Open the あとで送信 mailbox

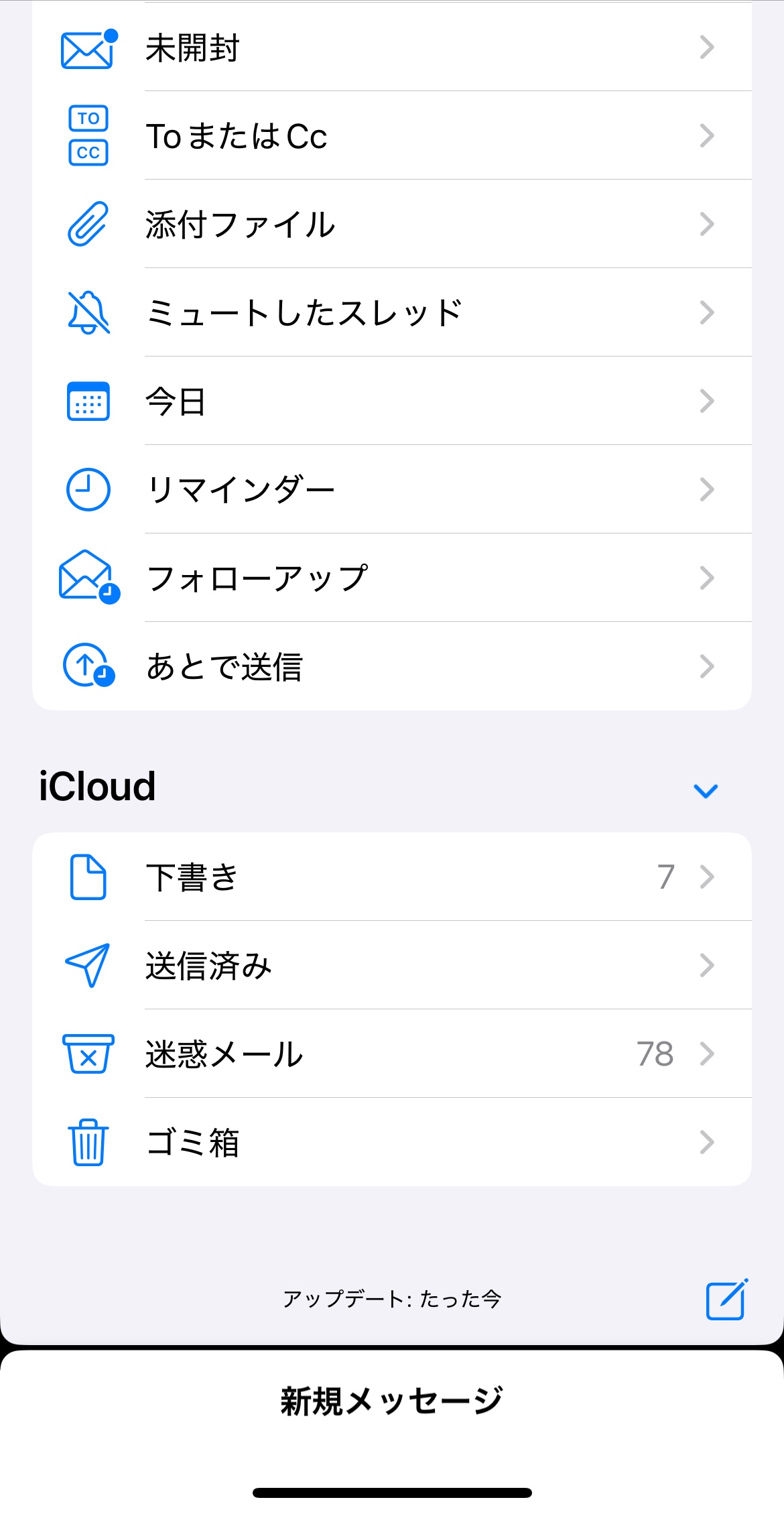click(392, 667)
